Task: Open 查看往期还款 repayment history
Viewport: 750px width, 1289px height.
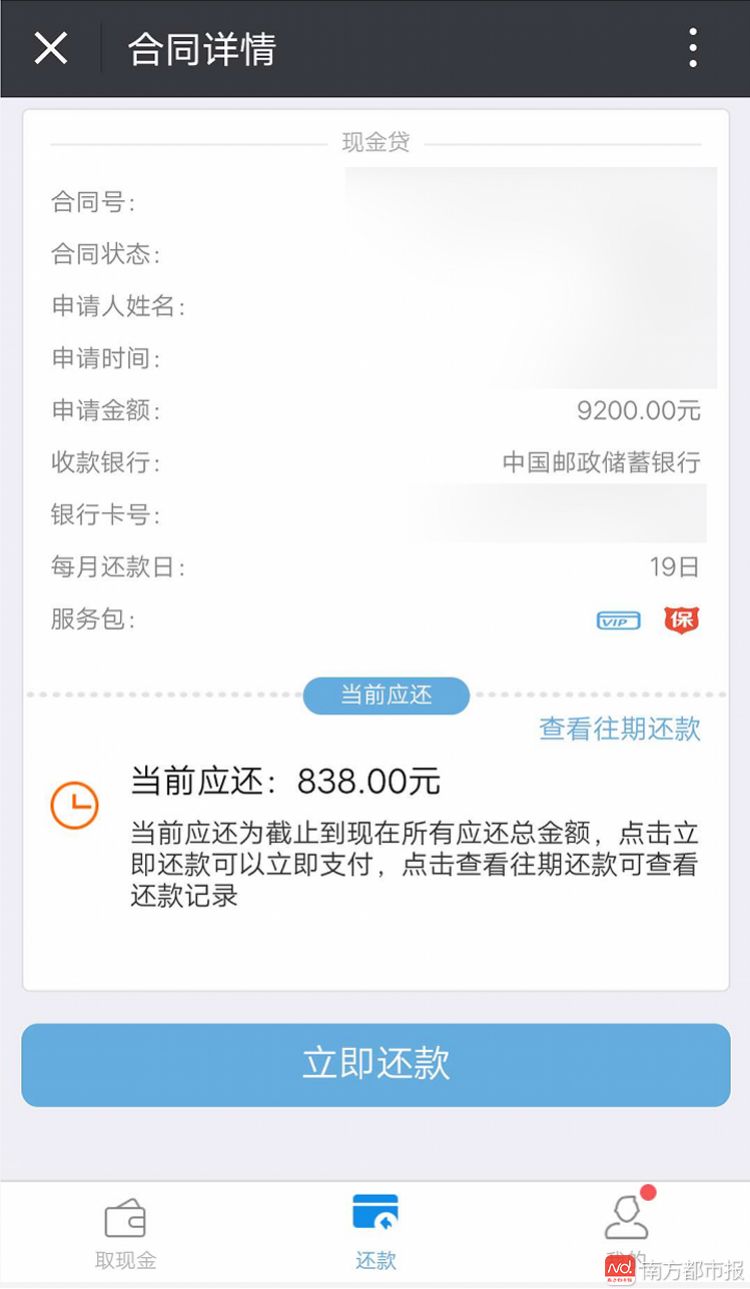Action: [x=619, y=728]
